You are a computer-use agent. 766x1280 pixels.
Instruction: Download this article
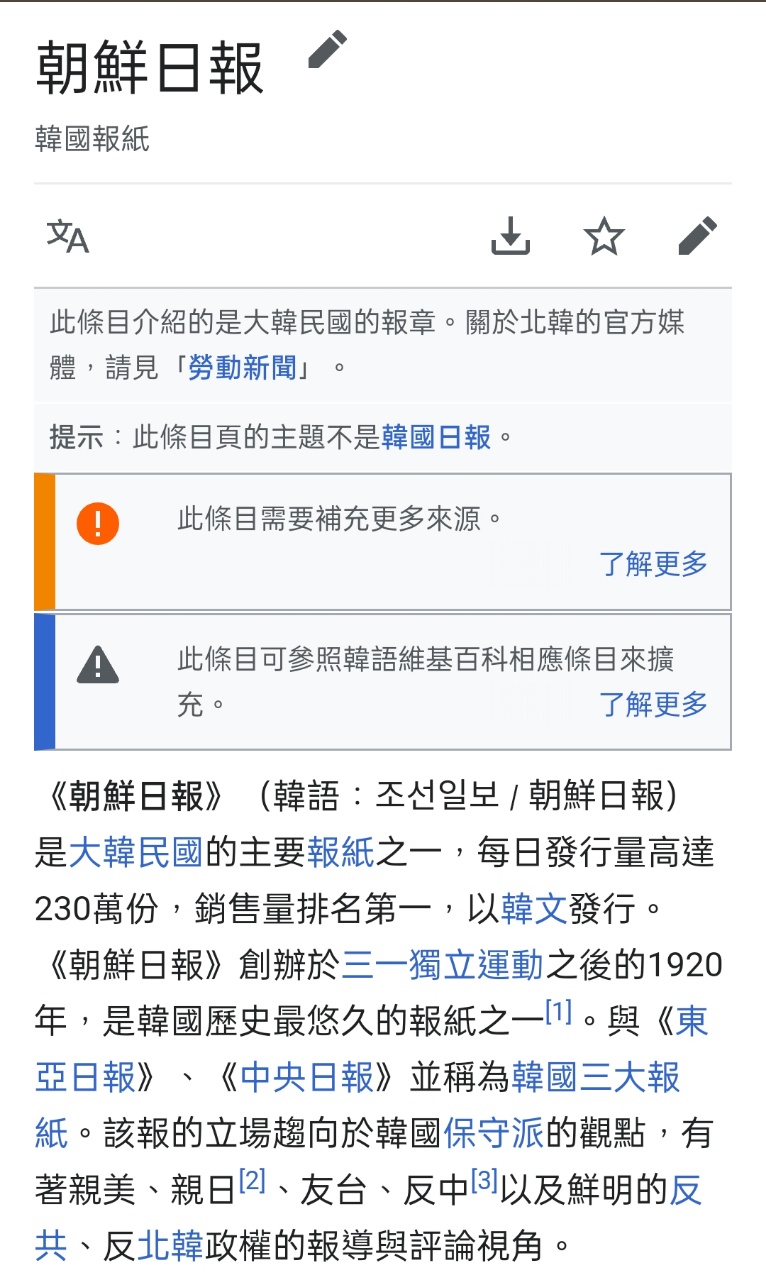pos(510,236)
